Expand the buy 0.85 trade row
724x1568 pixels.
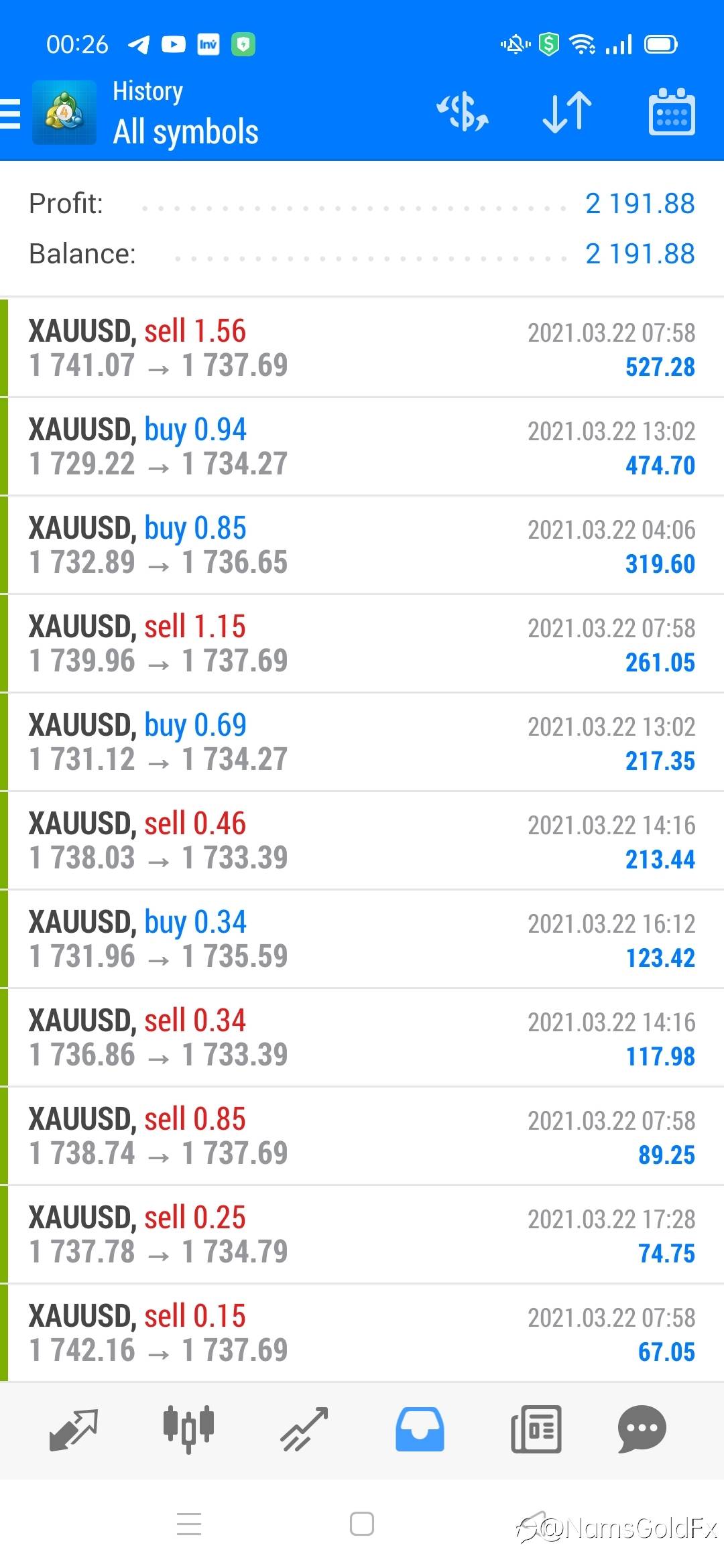pos(362,545)
